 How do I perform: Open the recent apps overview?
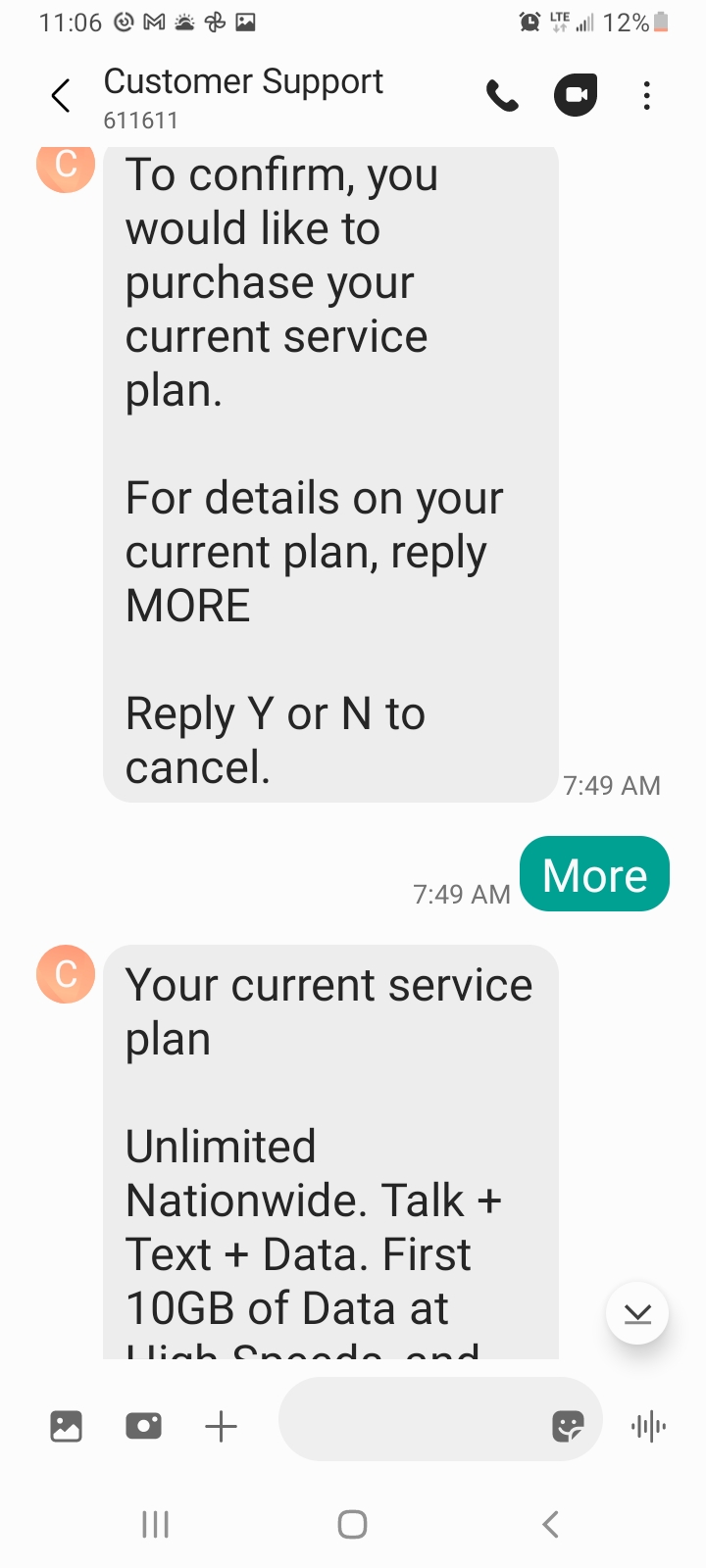[x=156, y=1524]
